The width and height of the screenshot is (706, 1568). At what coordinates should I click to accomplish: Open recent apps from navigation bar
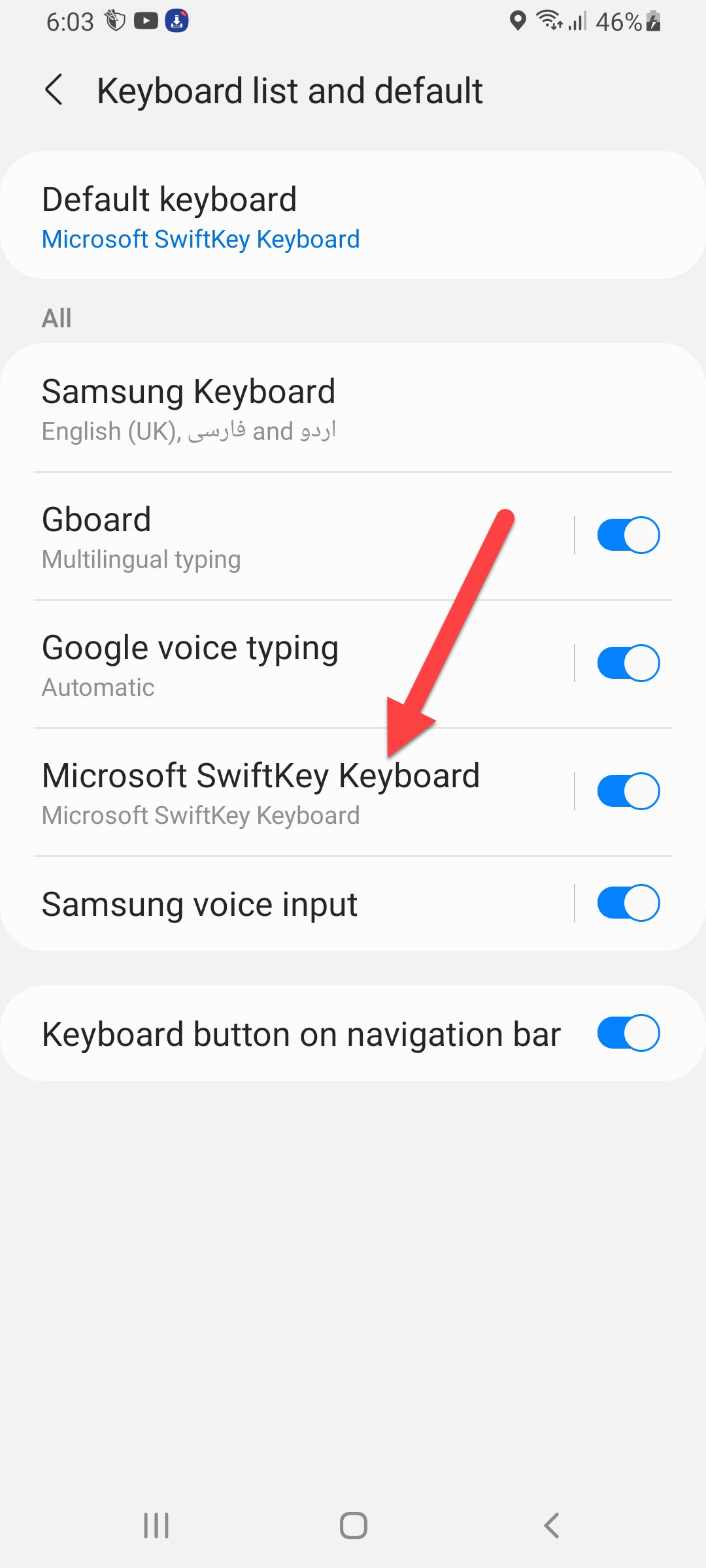coord(156,1526)
